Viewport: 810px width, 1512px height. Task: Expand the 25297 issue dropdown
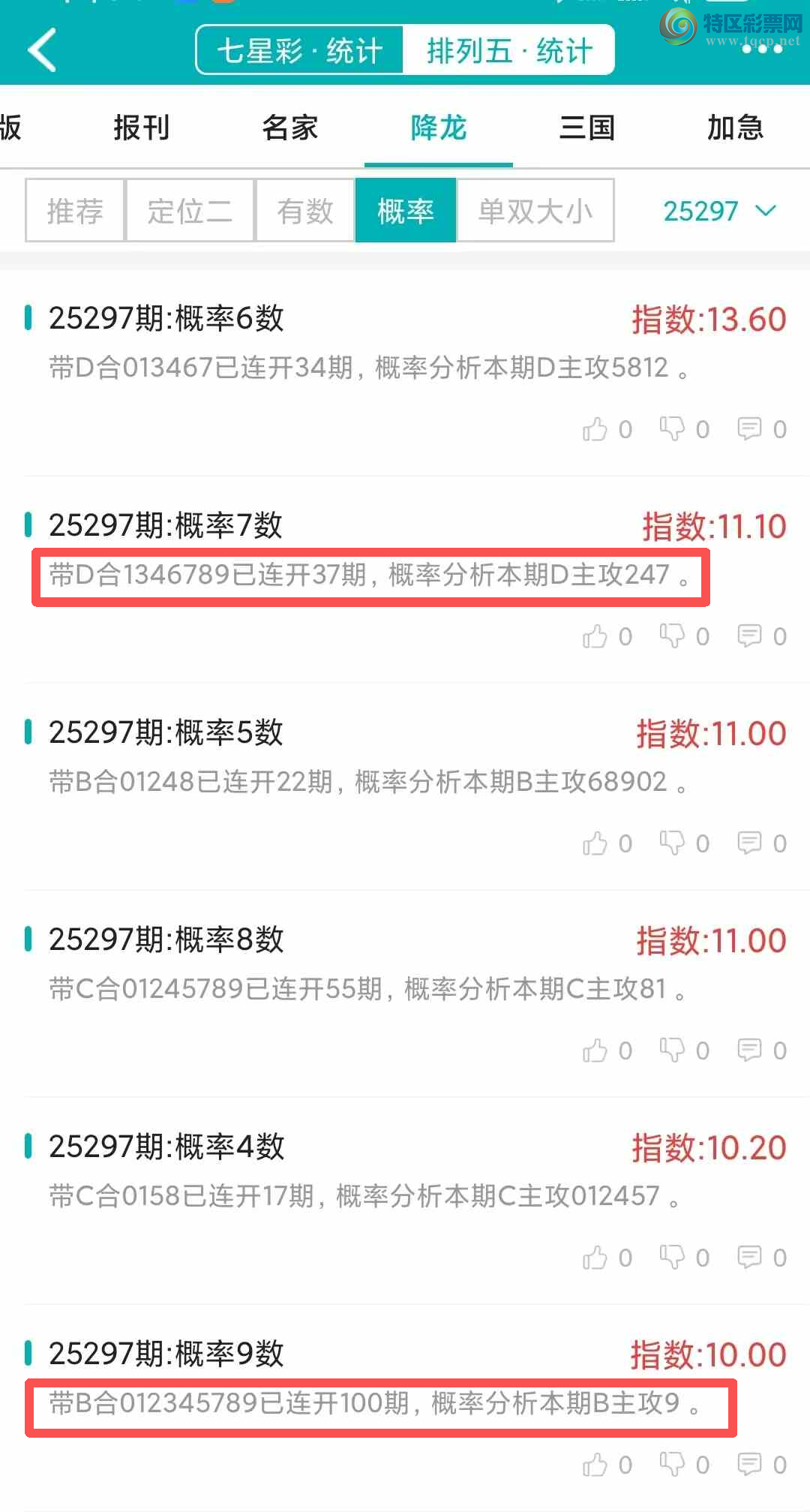718,211
